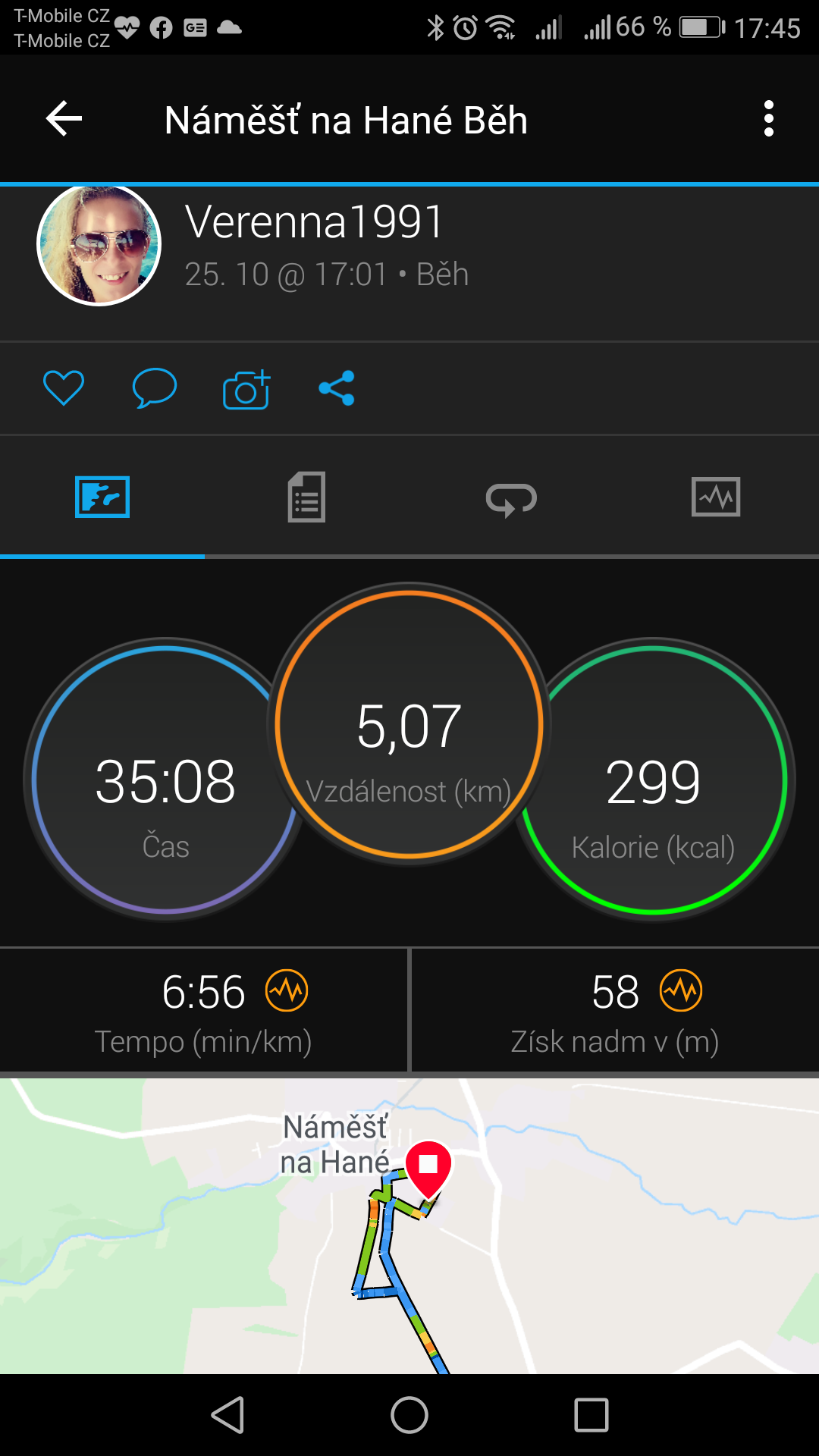This screenshot has width=819, height=1456.
Task: Open comments with the speech bubble icon
Action: click(155, 388)
